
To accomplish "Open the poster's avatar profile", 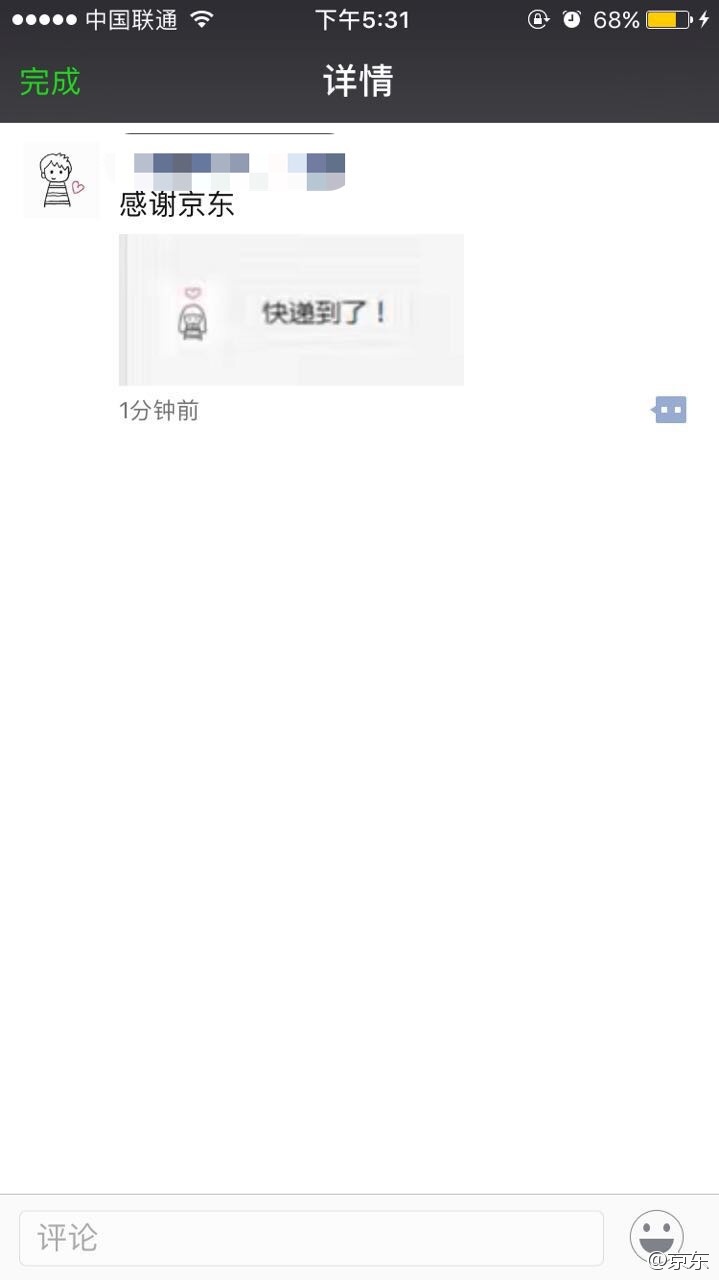I will (x=61, y=180).
